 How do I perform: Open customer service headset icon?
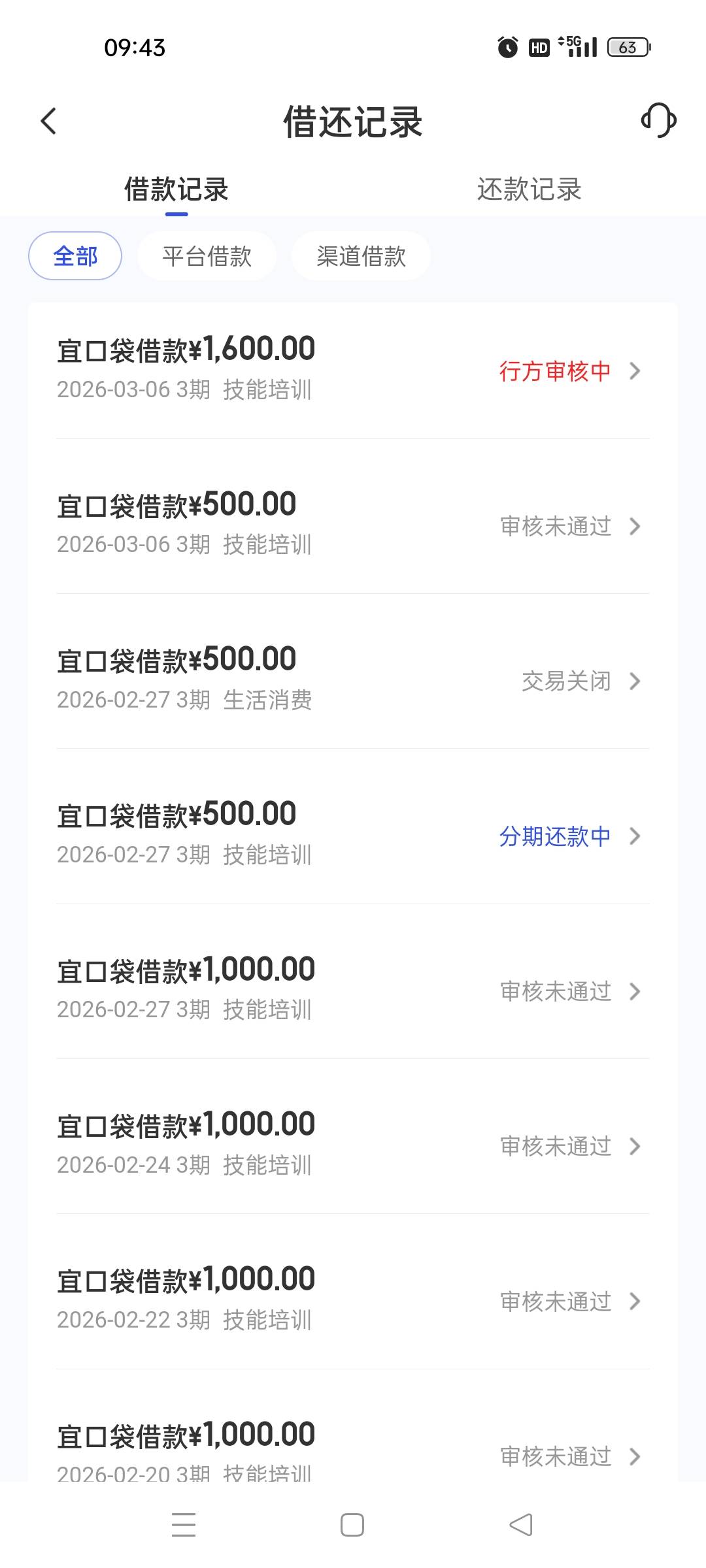(658, 120)
